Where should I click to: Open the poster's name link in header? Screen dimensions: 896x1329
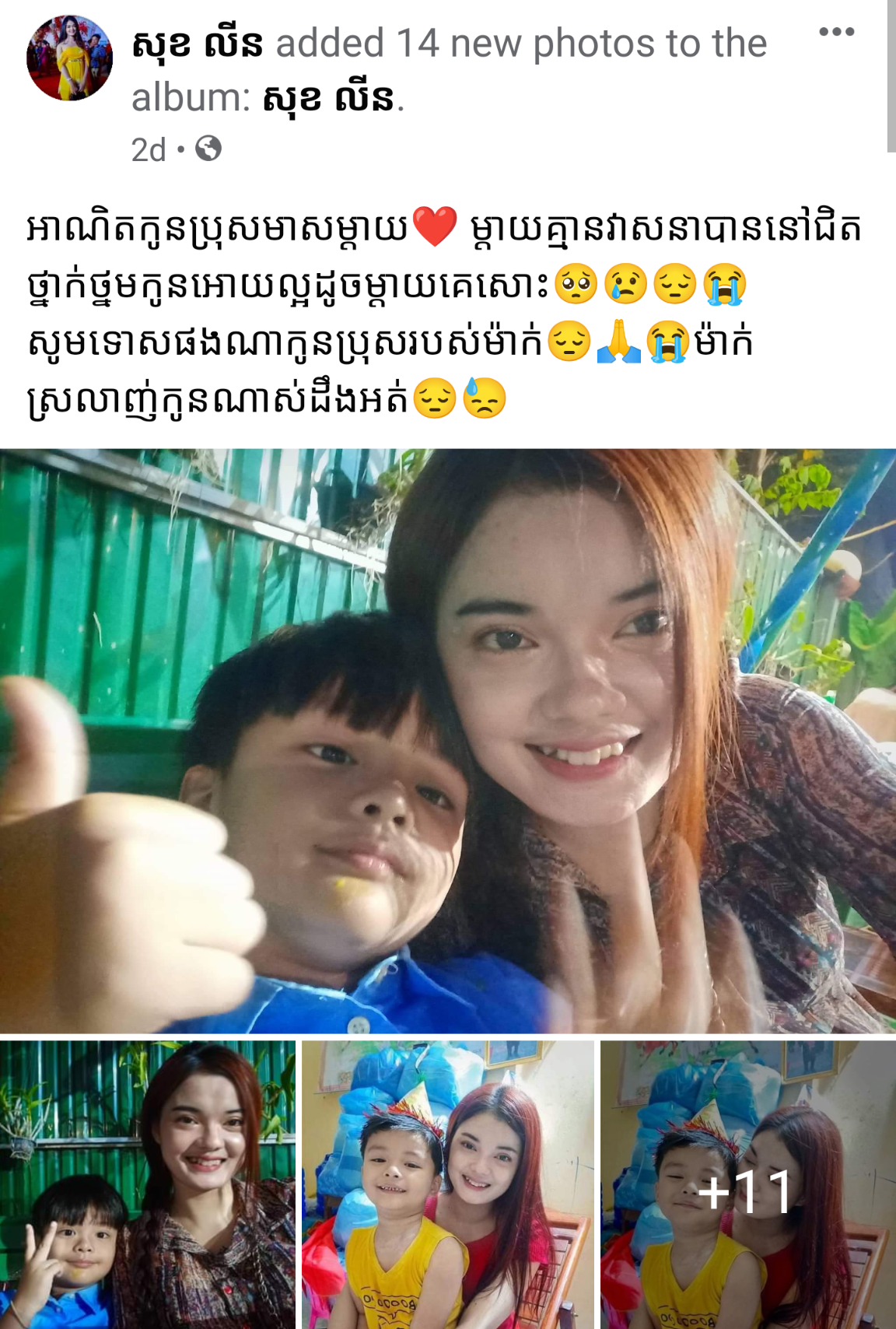coord(198,44)
